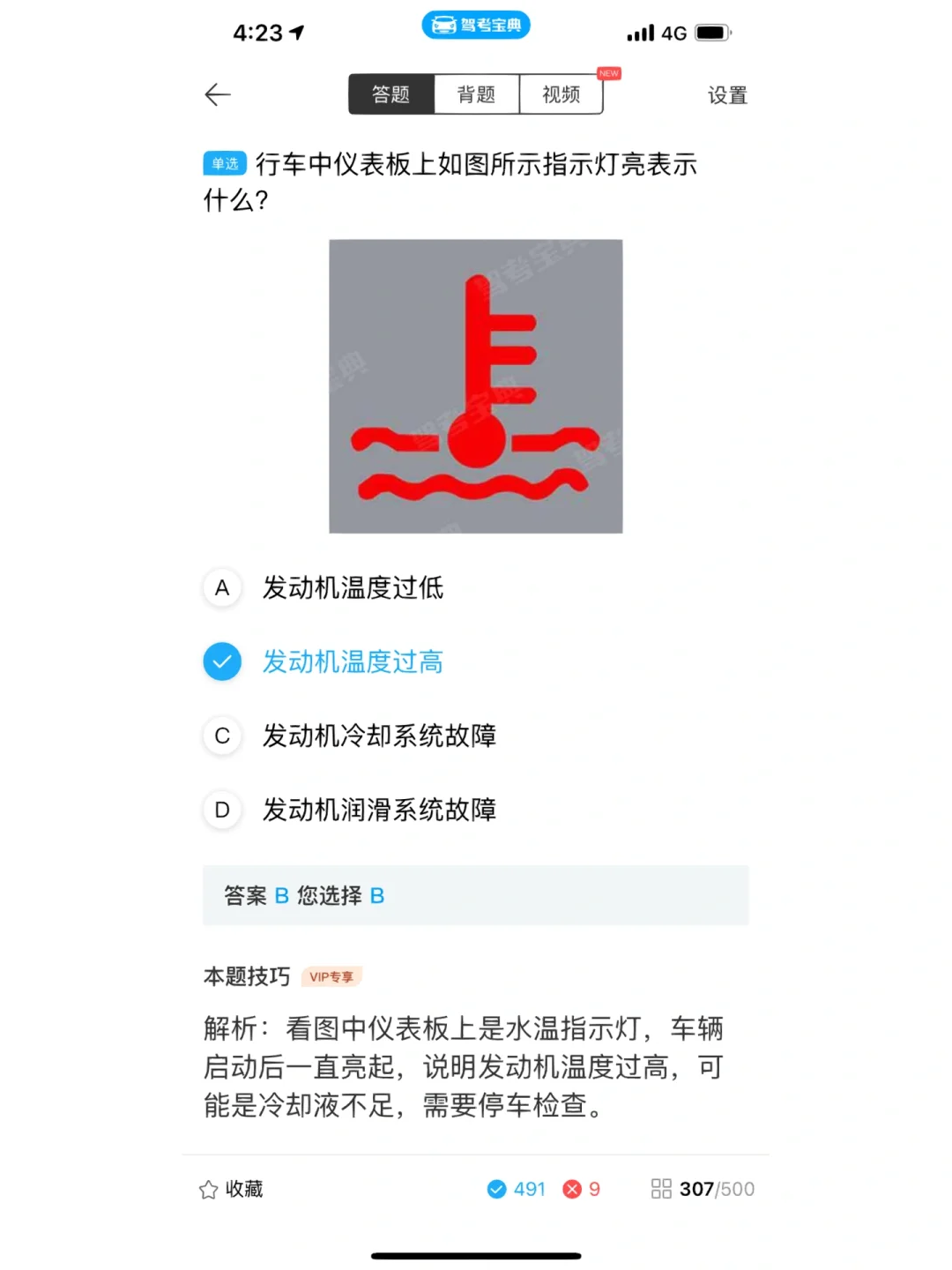Viewport: 952px width, 1270px height.
Task: Select option A 发动机温度过低
Action: (x=353, y=588)
